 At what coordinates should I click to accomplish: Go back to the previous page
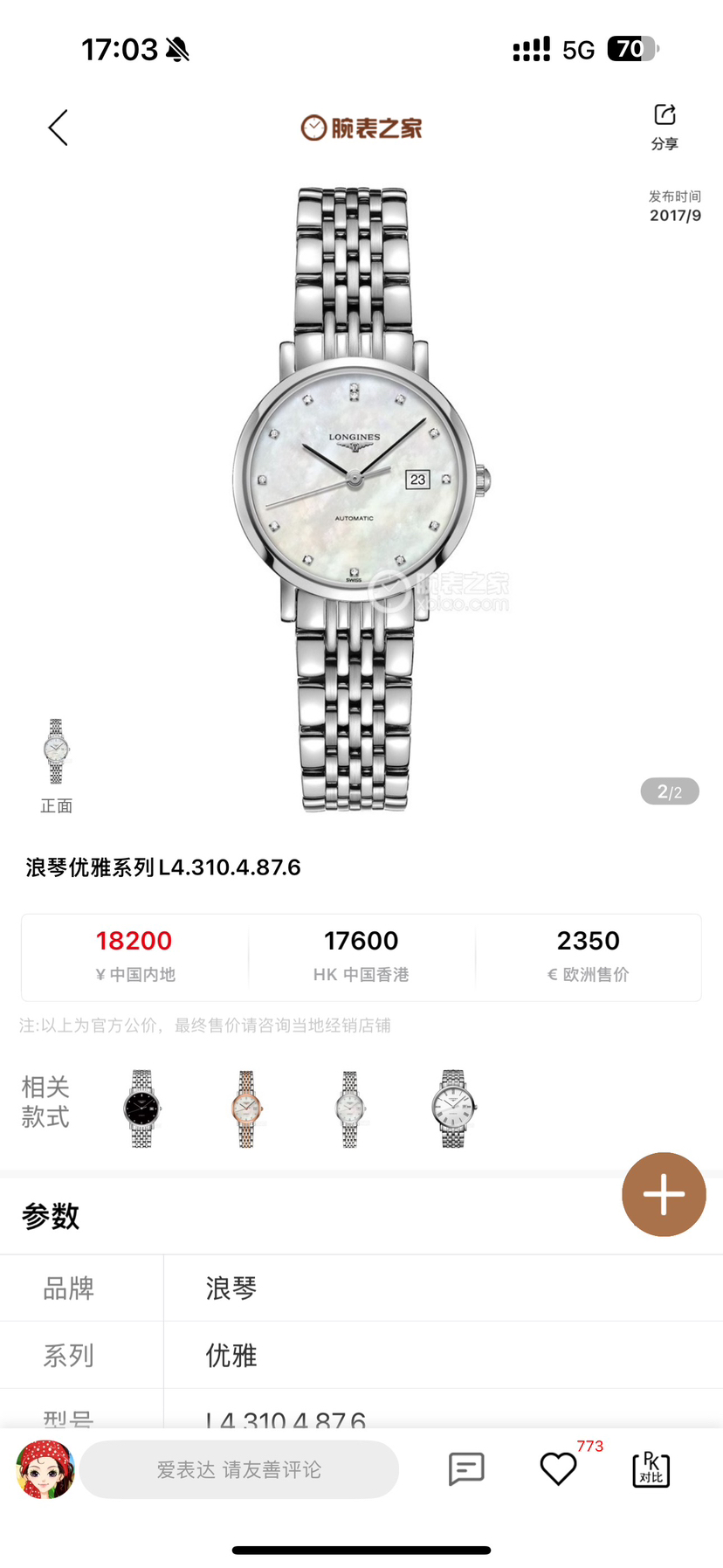coord(58,128)
